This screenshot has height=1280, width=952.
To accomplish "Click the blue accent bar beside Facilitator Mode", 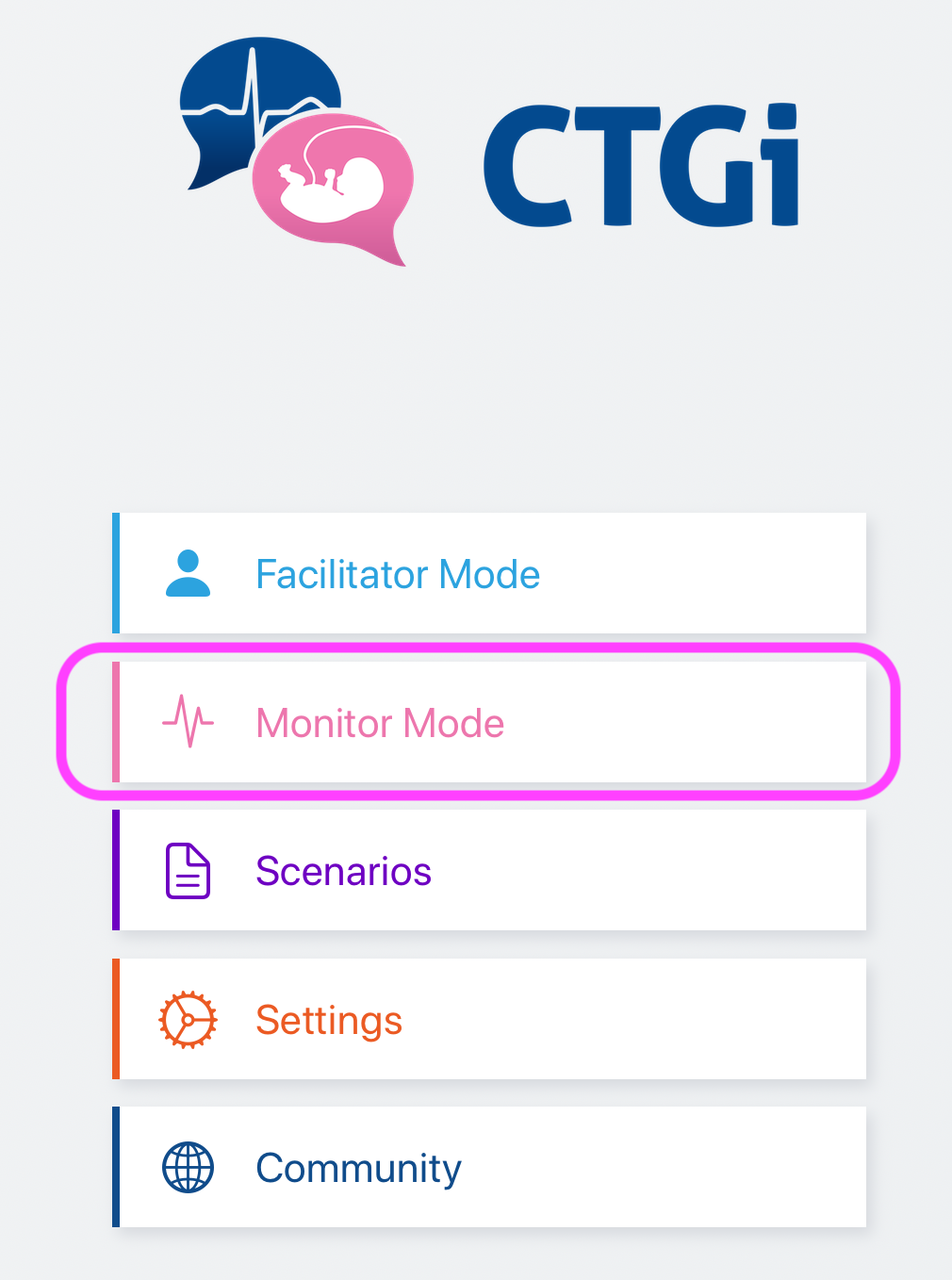I will coord(115,574).
